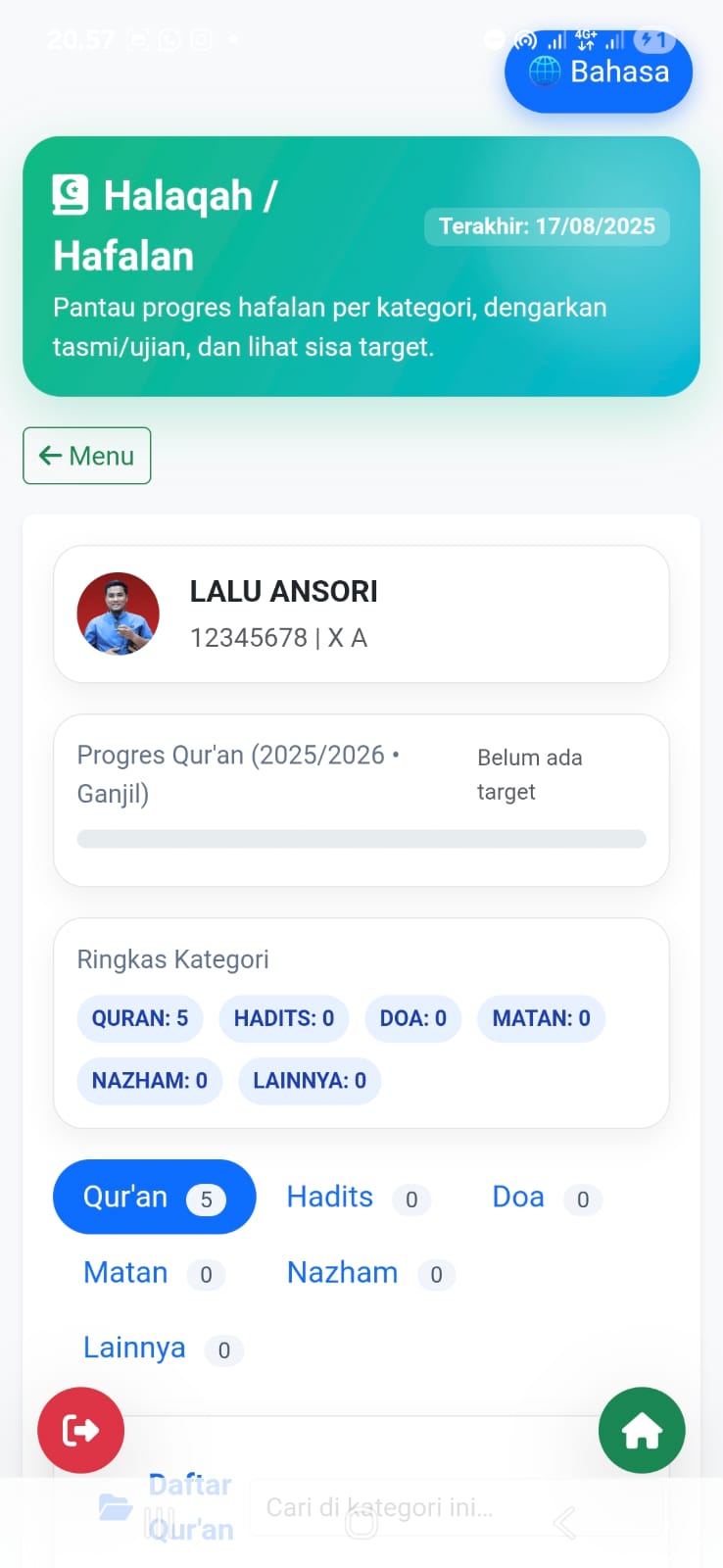Expand the chevron next to the search bar
This screenshot has height=1568, width=723.
coord(563,1522)
